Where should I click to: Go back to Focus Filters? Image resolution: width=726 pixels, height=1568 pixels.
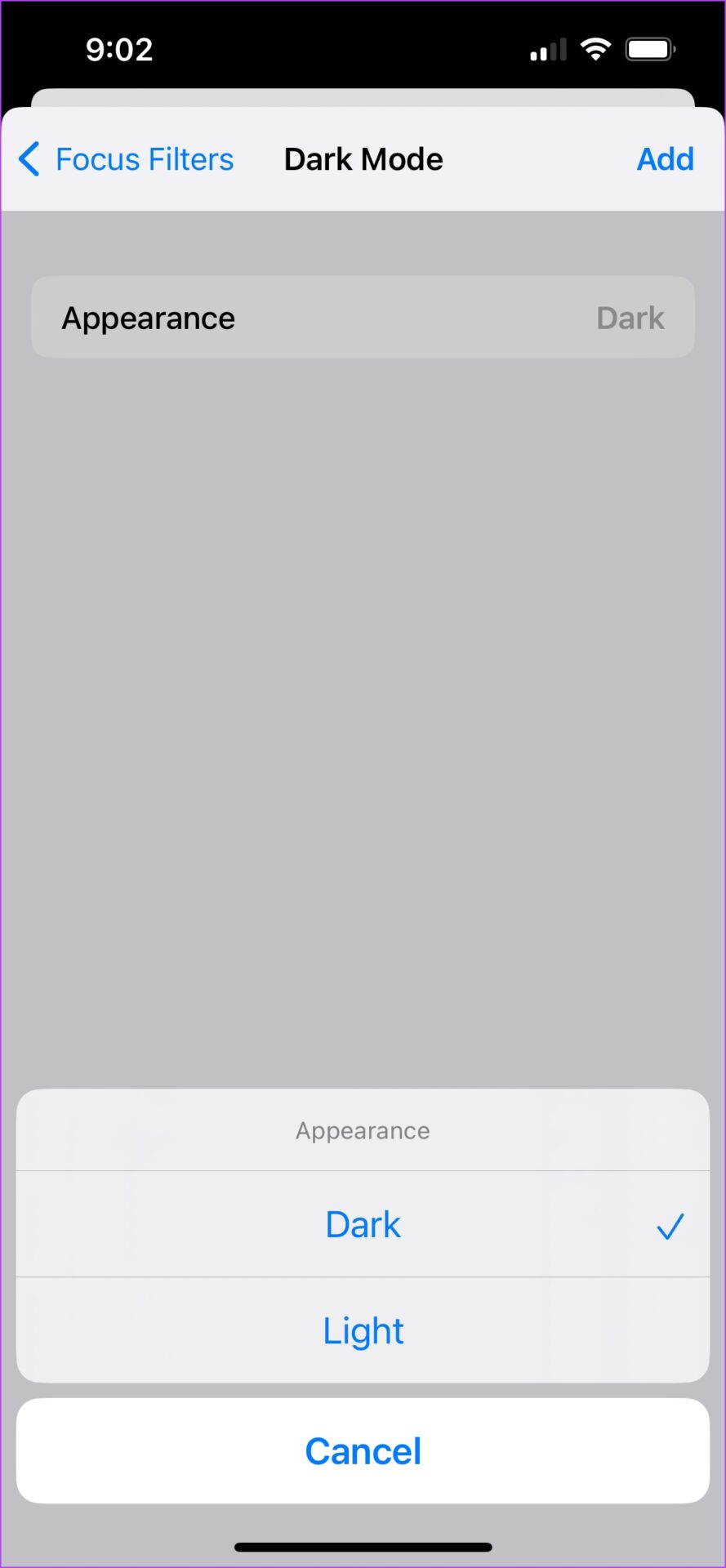[x=127, y=159]
